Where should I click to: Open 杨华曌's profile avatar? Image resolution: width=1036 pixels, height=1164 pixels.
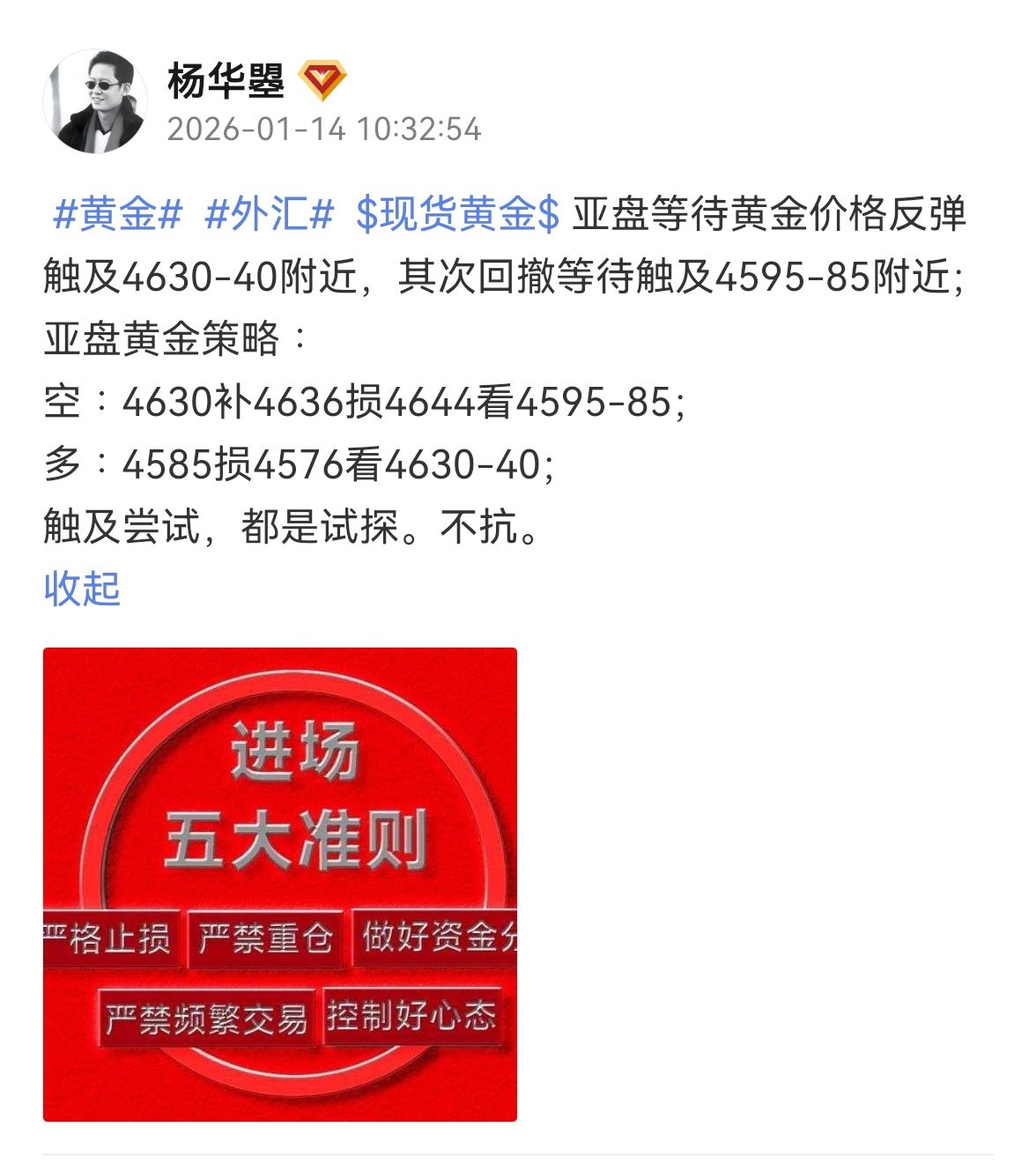tap(95, 102)
